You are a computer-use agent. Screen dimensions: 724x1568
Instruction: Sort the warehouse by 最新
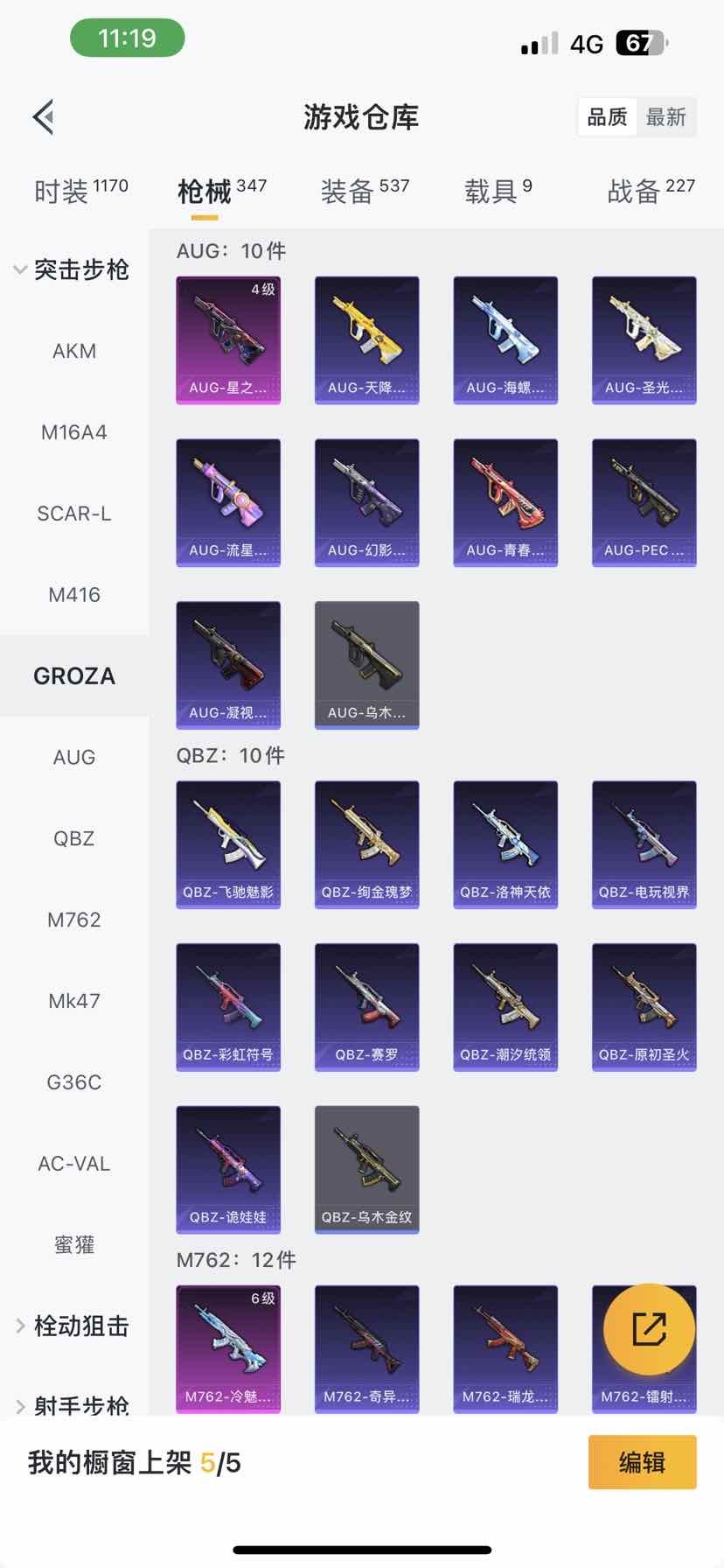pos(665,117)
